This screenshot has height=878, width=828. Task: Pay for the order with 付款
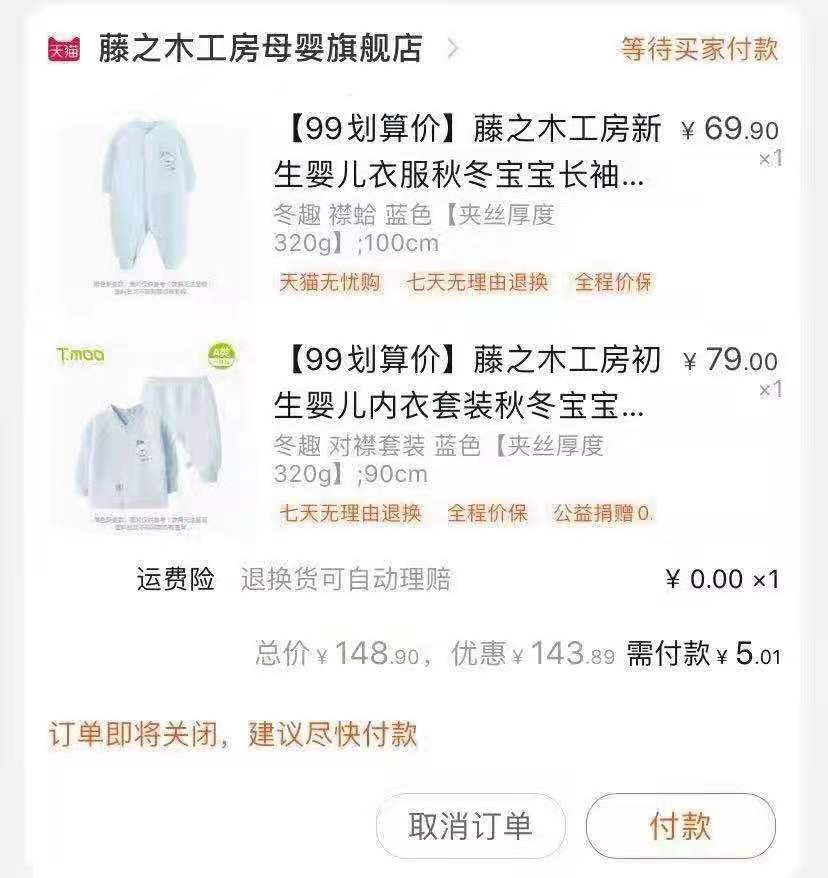pyautogui.click(x=680, y=826)
